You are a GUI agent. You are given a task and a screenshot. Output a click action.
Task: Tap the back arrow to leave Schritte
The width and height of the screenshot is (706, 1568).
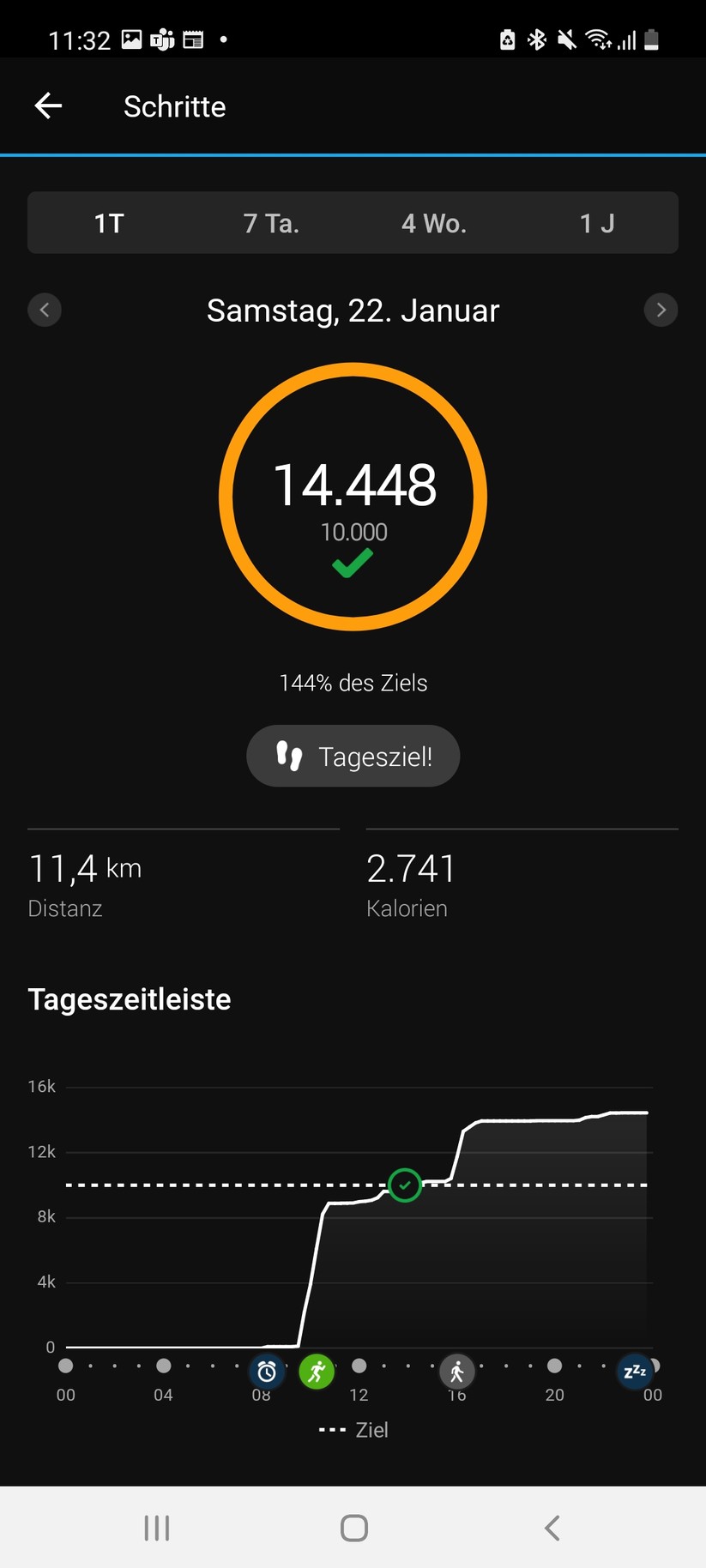pyautogui.click(x=48, y=105)
